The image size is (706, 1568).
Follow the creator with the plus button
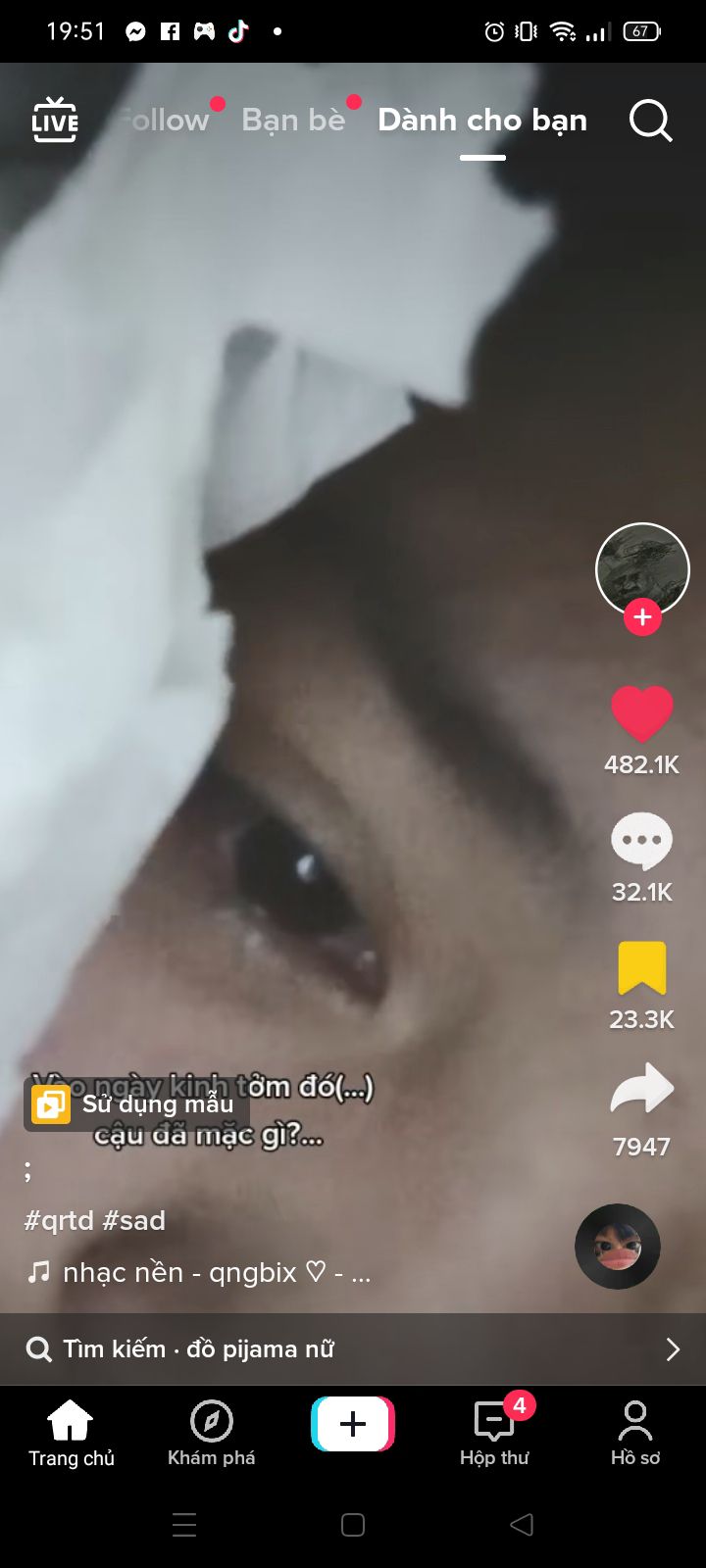point(642,617)
